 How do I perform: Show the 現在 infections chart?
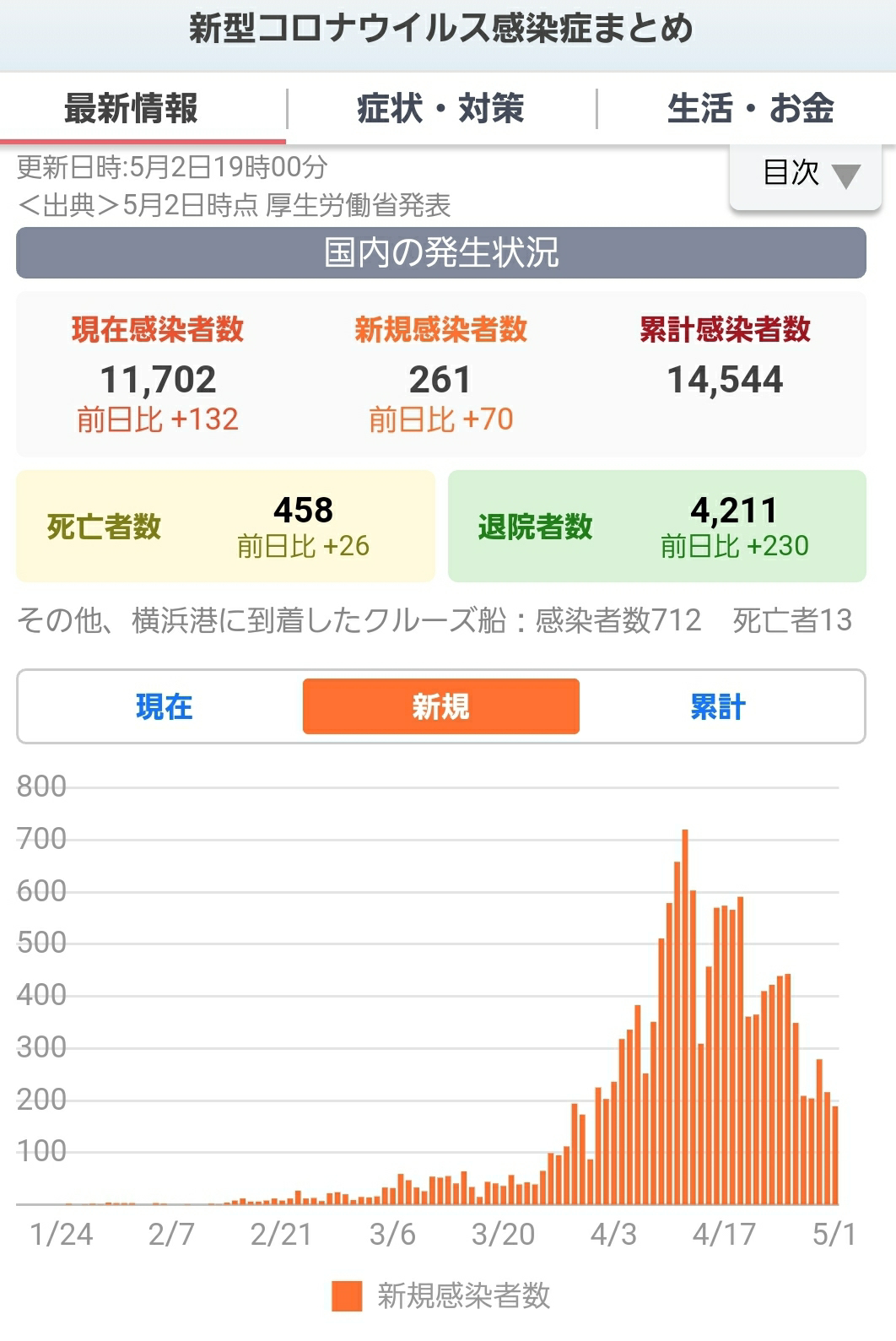coord(164,706)
